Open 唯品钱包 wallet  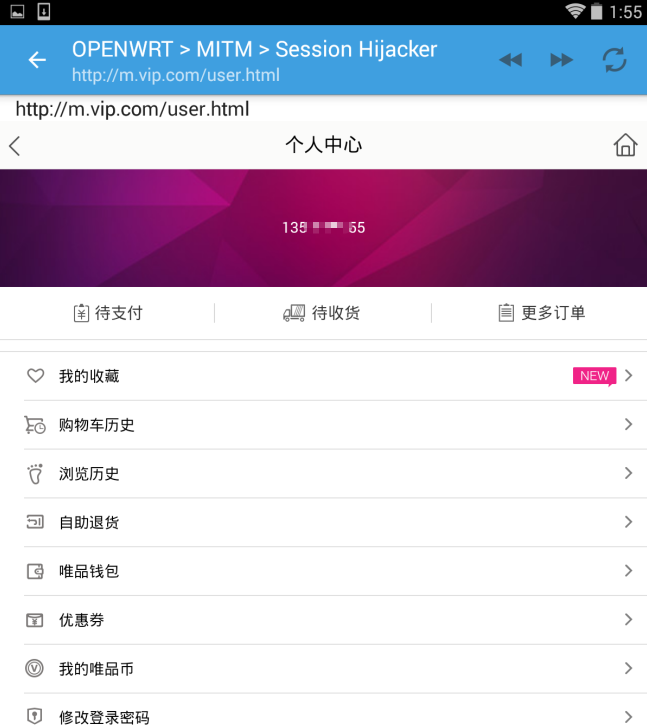323,571
